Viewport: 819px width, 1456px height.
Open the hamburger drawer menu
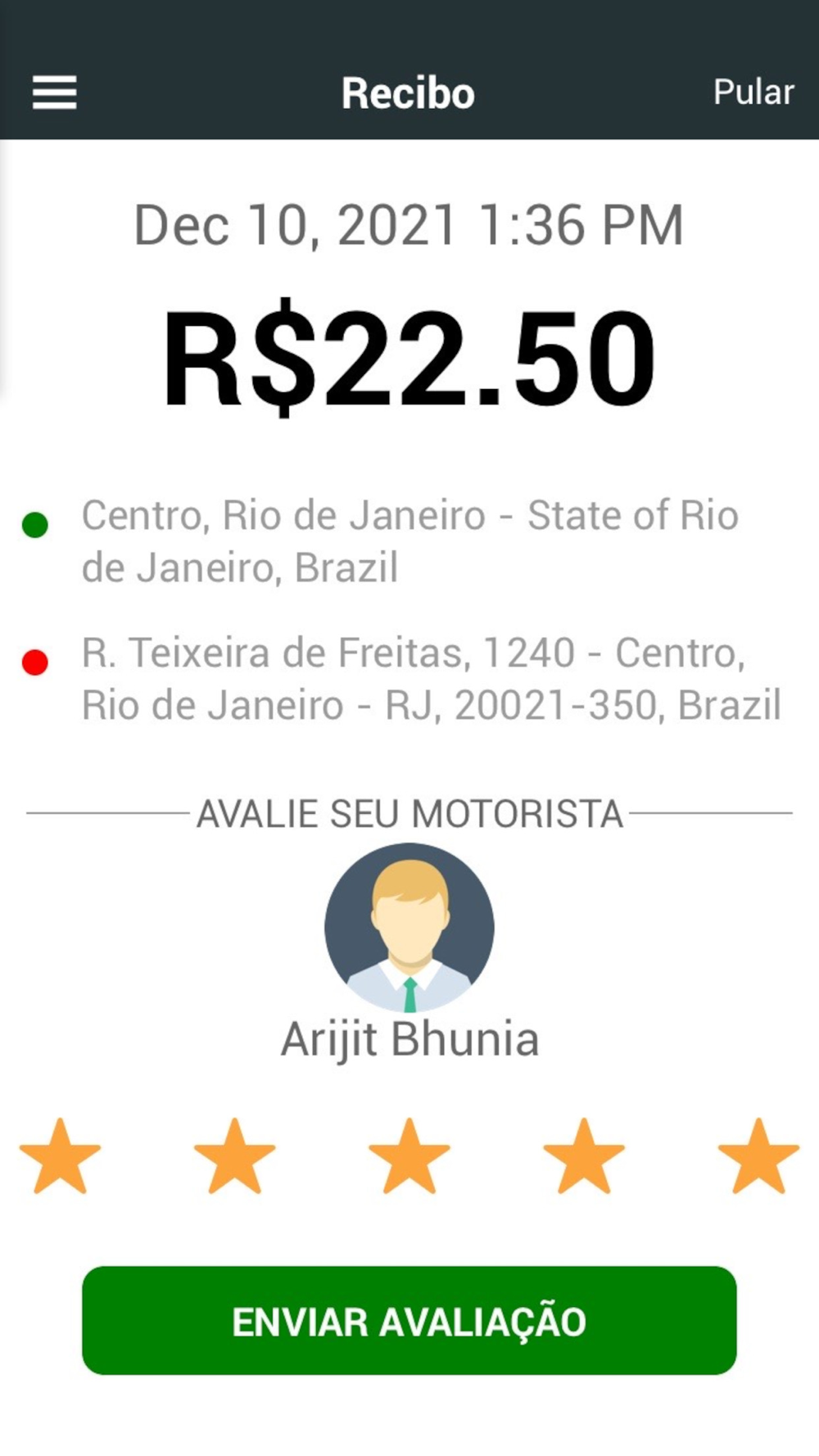point(54,93)
